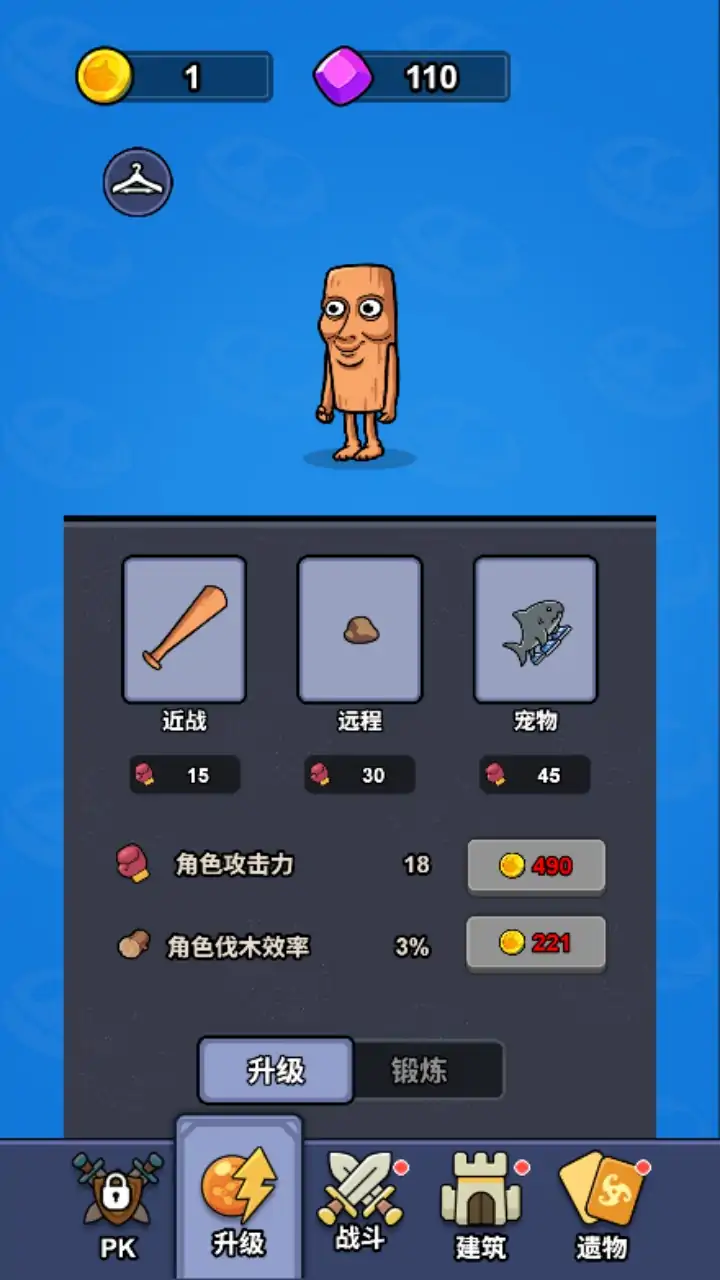Viewport: 720px width, 1280px height.
Task: Open the 遗物 relics tab
Action: click(x=602, y=1205)
